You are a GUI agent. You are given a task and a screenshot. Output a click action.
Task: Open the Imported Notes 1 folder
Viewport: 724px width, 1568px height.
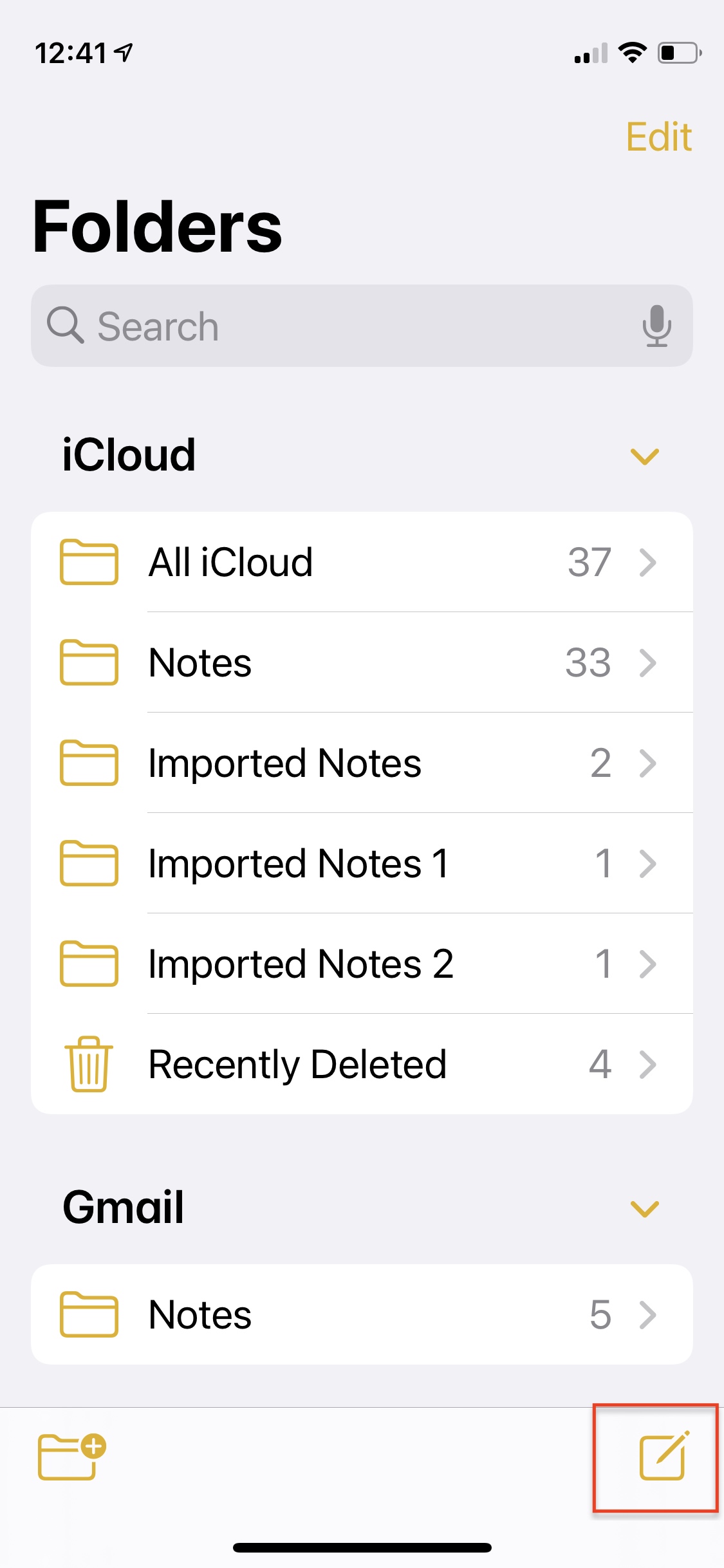pos(362,863)
